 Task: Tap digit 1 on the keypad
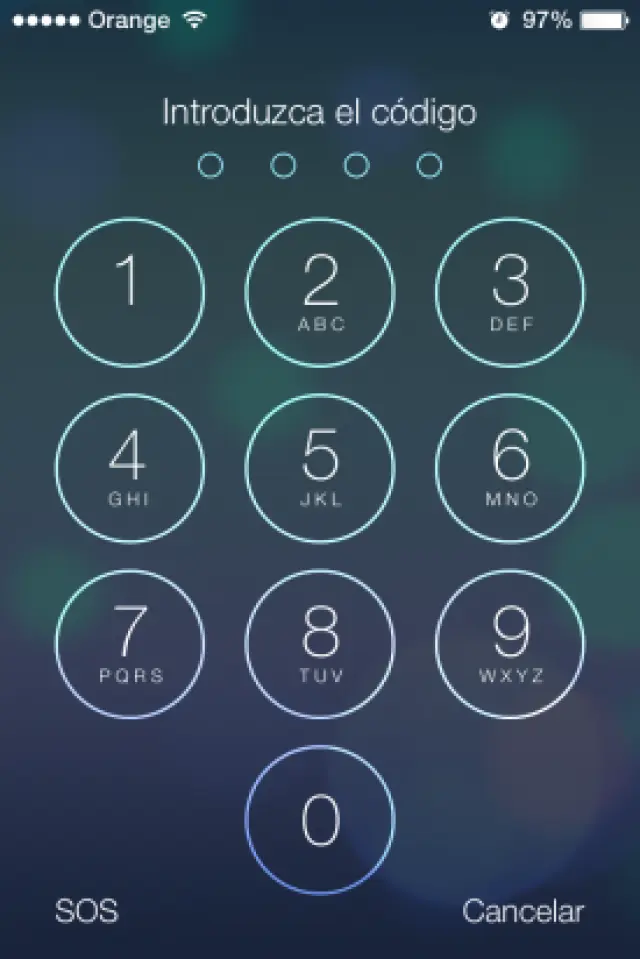point(130,292)
